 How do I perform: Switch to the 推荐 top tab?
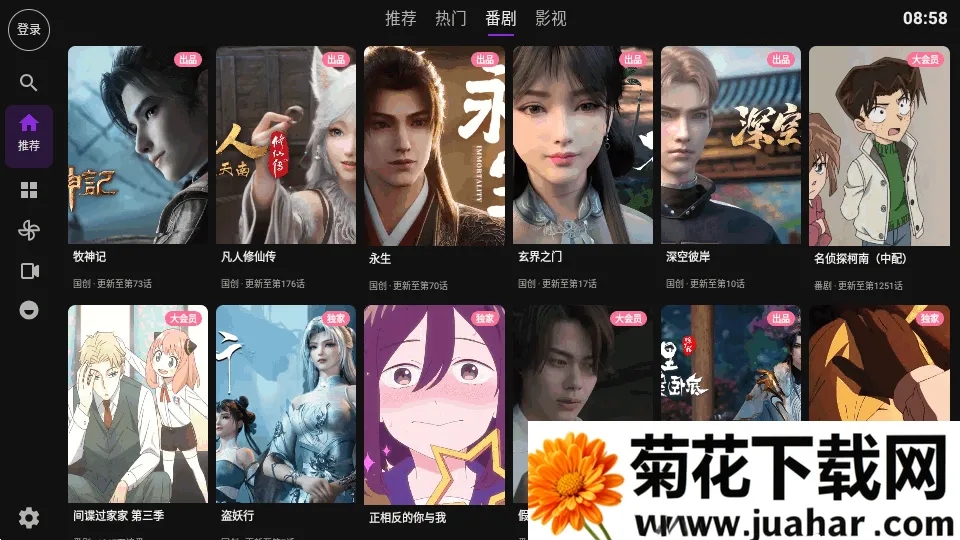[401, 18]
